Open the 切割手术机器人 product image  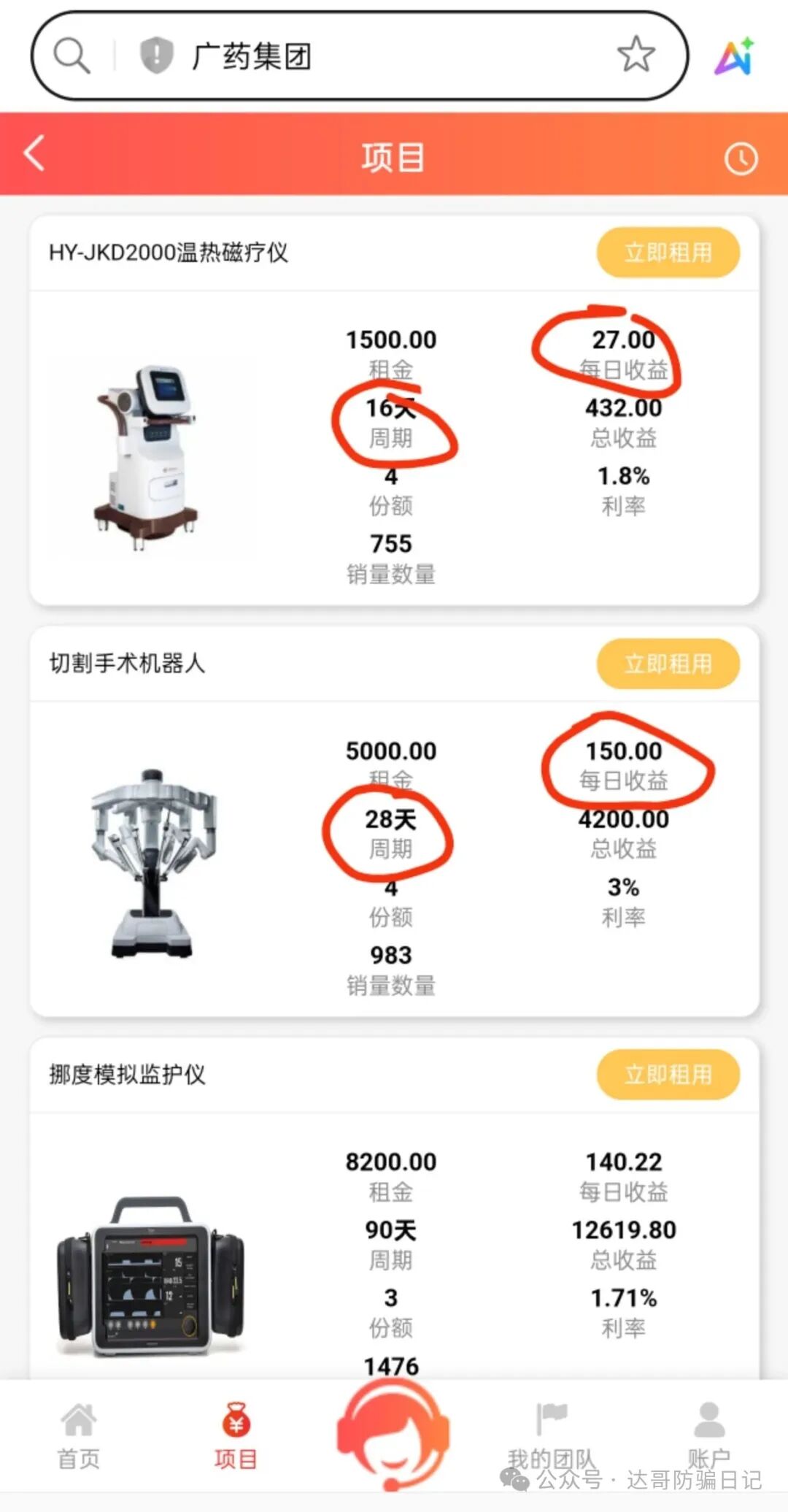152,861
